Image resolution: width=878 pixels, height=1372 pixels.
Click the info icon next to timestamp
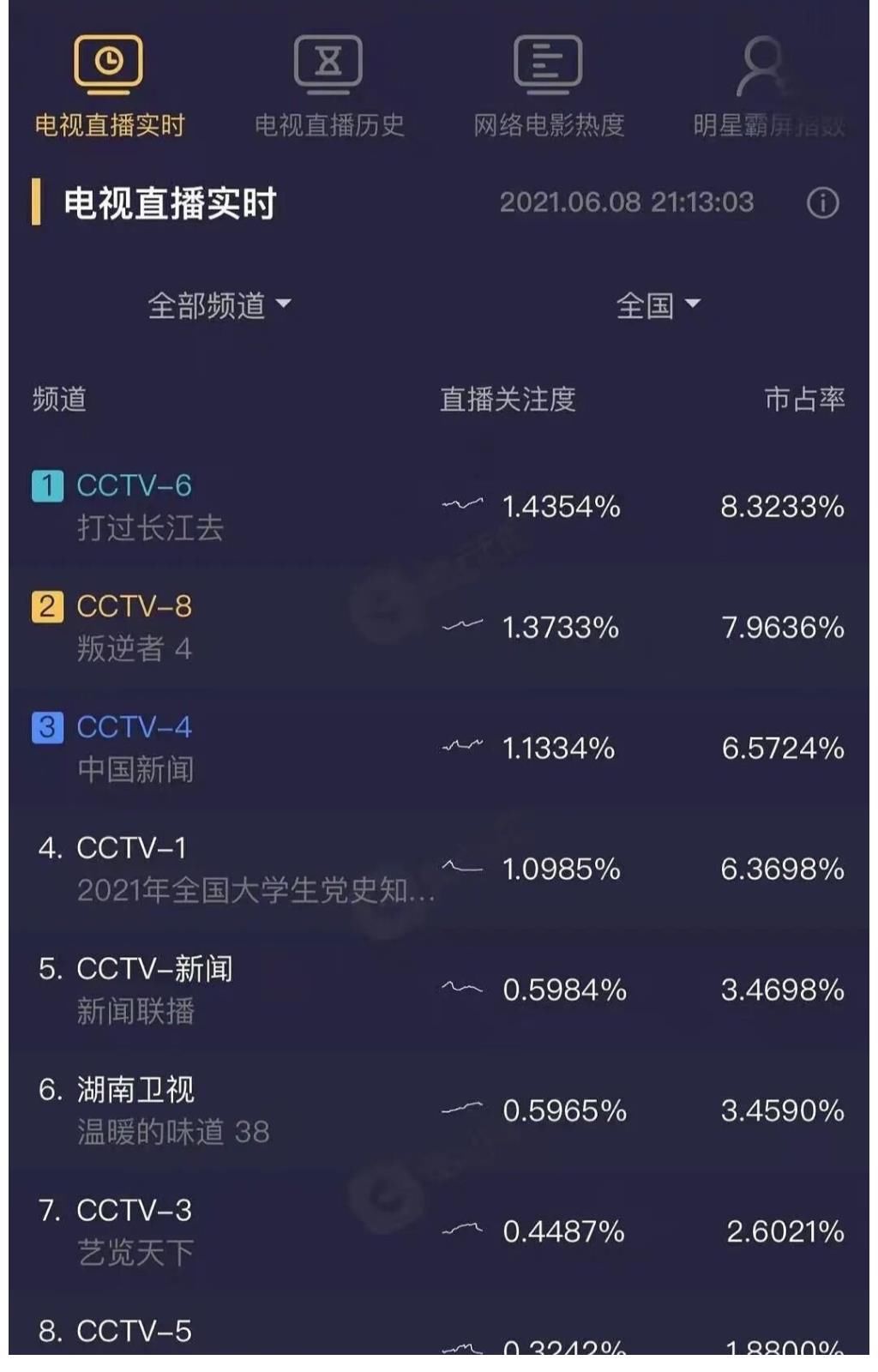825,203
